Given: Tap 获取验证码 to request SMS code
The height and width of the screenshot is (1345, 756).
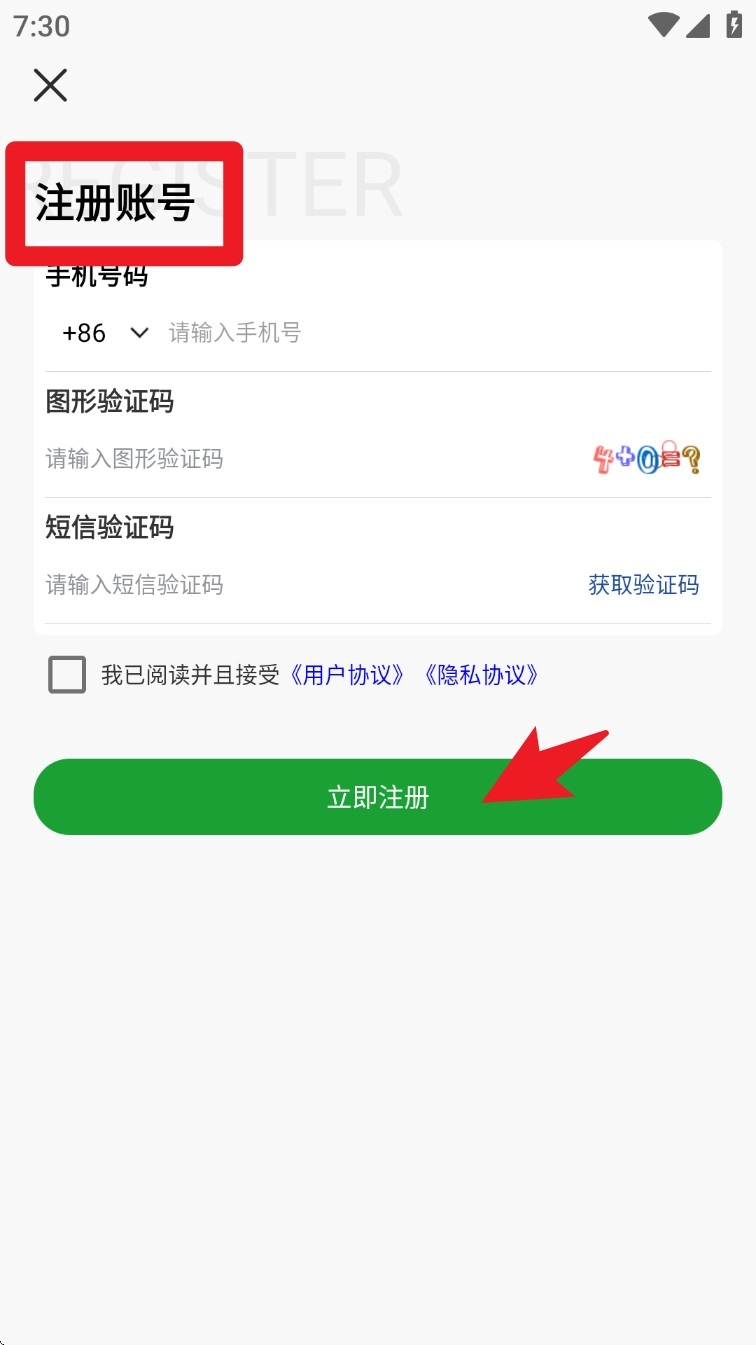Looking at the screenshot, I should [x=643, y=585].
